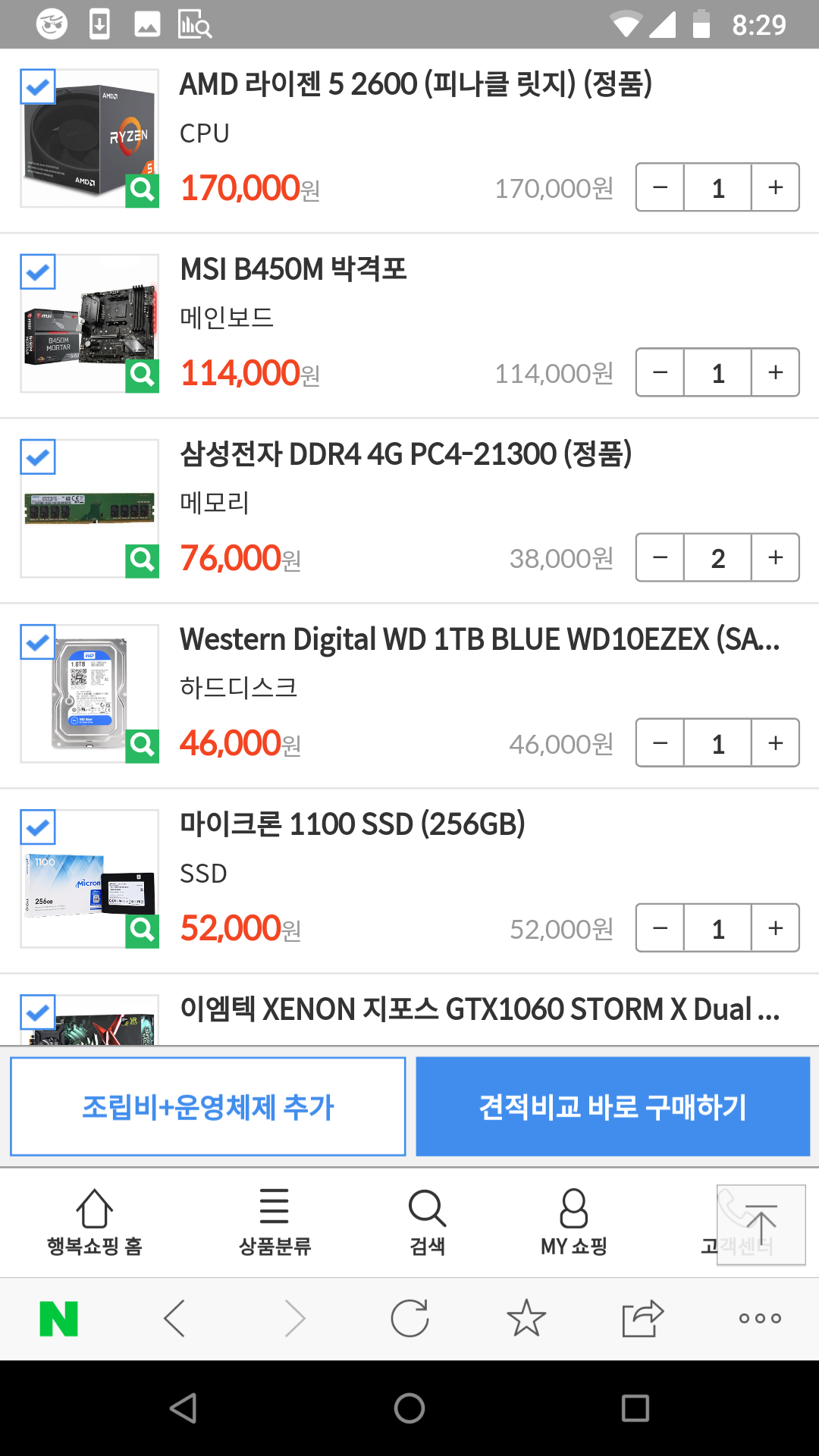Screen dimensions: 819x1456
Task: Uncheck the AMD 라이젠 5 2600 checkbox
Action: tap(38, 87)
